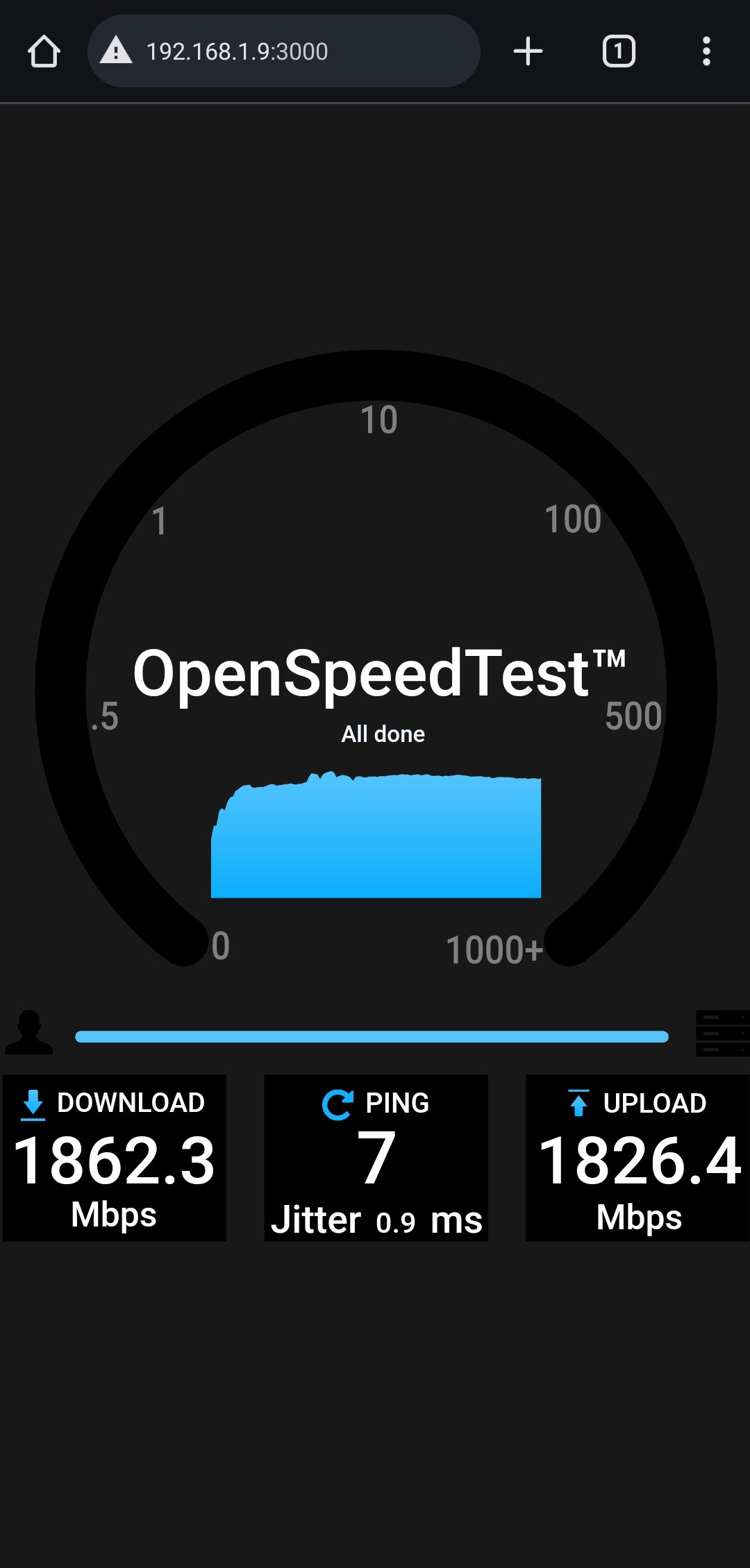
Task: Tap the address bar showing 192.168.1.9:3000
Action: click(283, 51)
